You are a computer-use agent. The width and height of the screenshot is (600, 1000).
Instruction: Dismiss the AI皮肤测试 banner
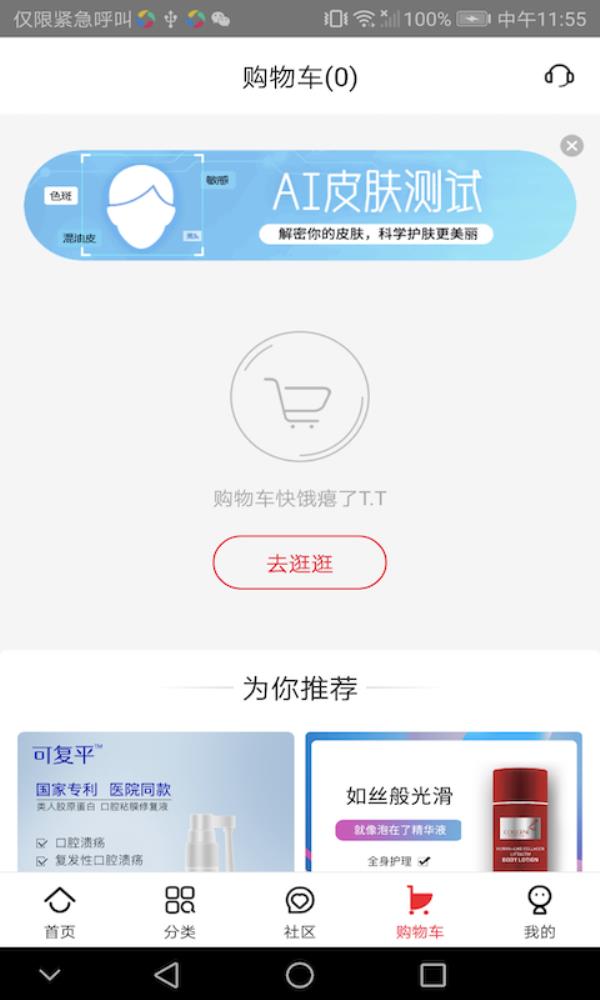click(571, 146)
